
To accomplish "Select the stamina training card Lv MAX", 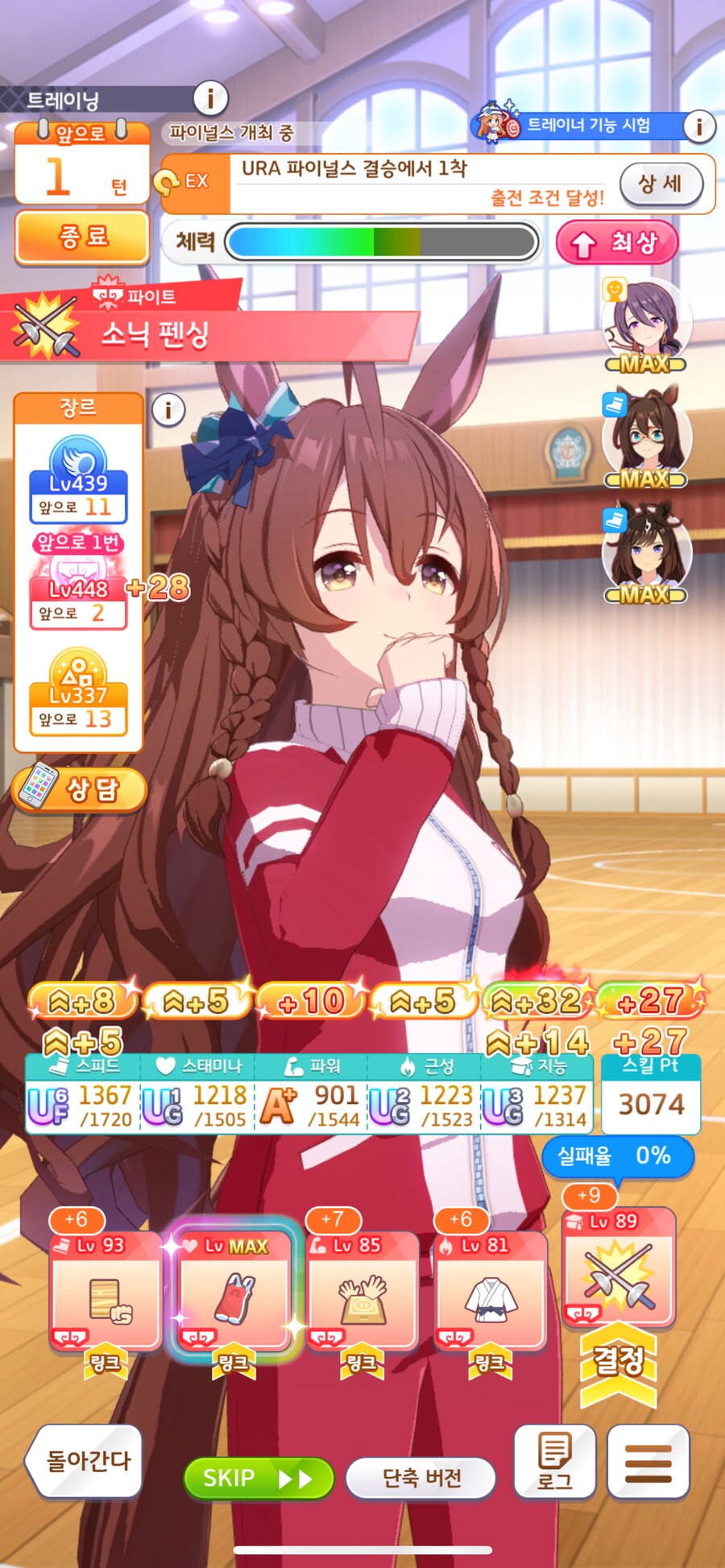I will (x=234, y=1293).
